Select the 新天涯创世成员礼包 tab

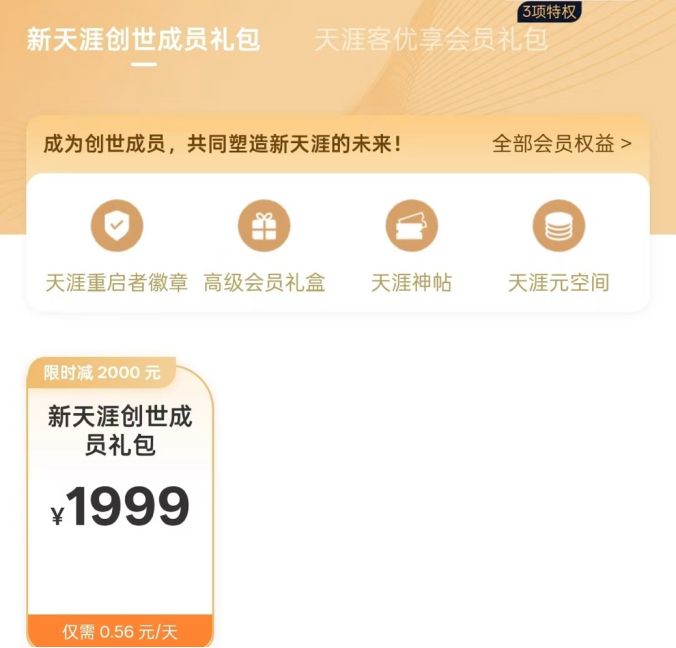pos(143,40)
